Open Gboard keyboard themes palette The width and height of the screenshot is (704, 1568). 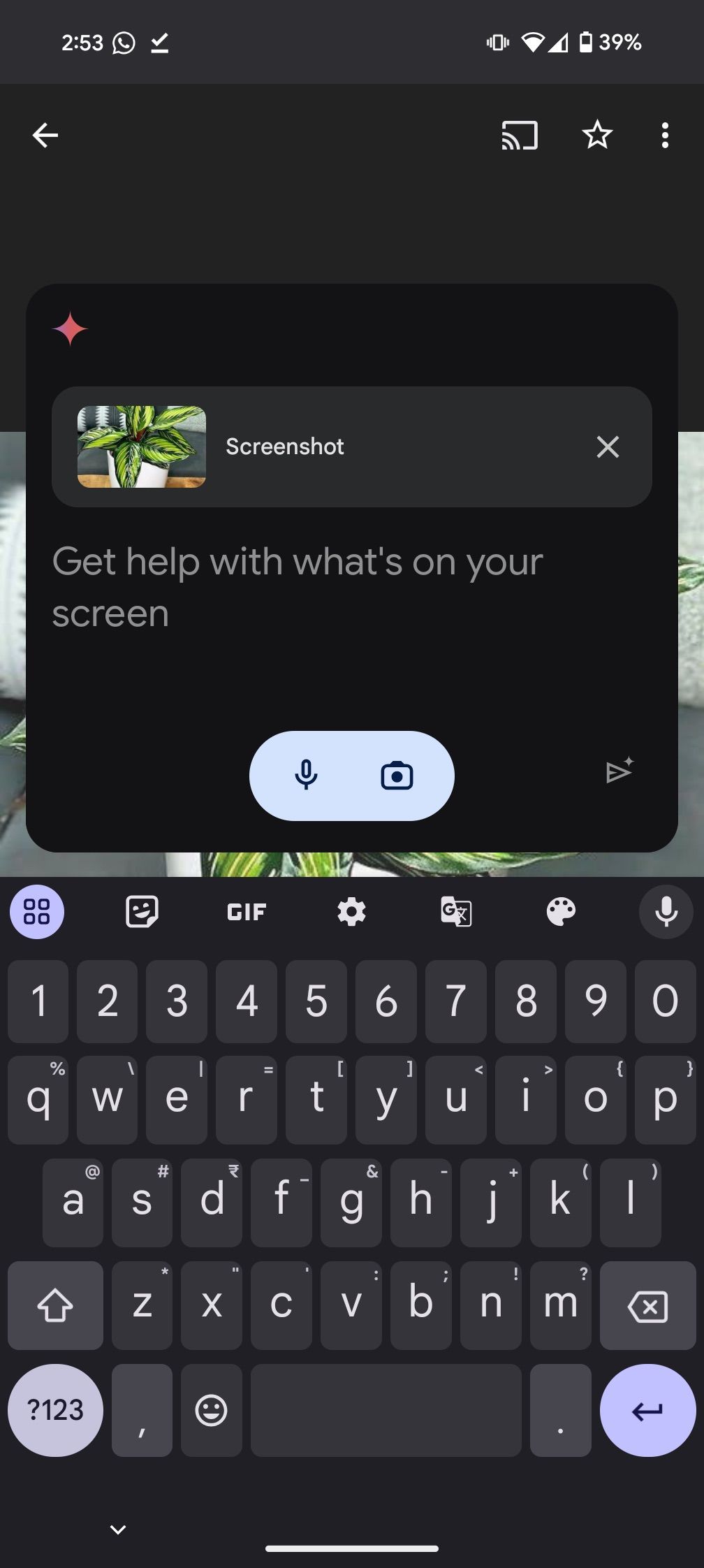click(x=561, y=911)
